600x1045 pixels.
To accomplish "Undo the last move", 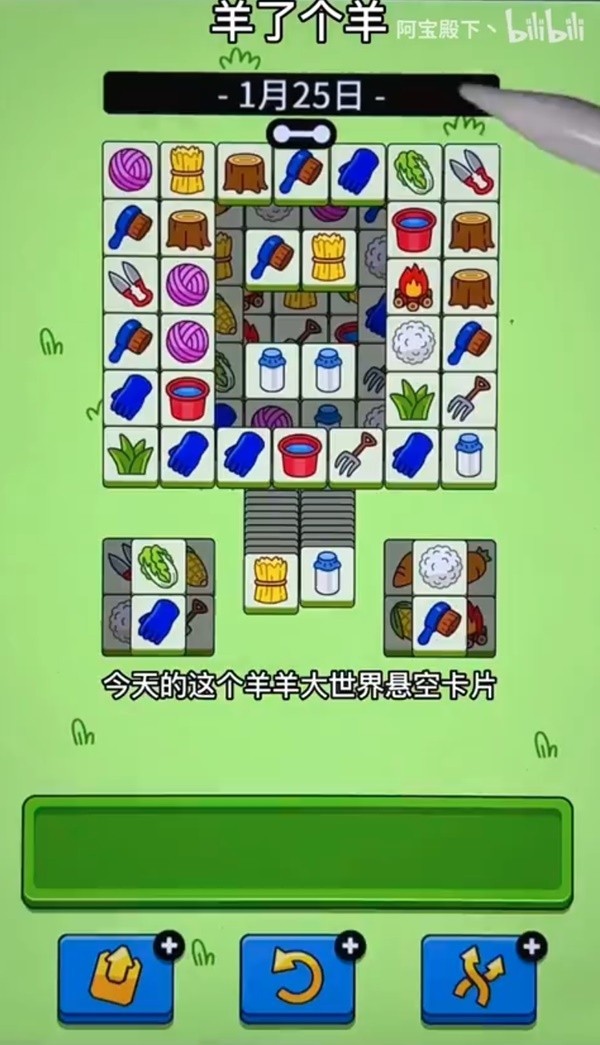I will pyautogui.click(x=297, y=977).
